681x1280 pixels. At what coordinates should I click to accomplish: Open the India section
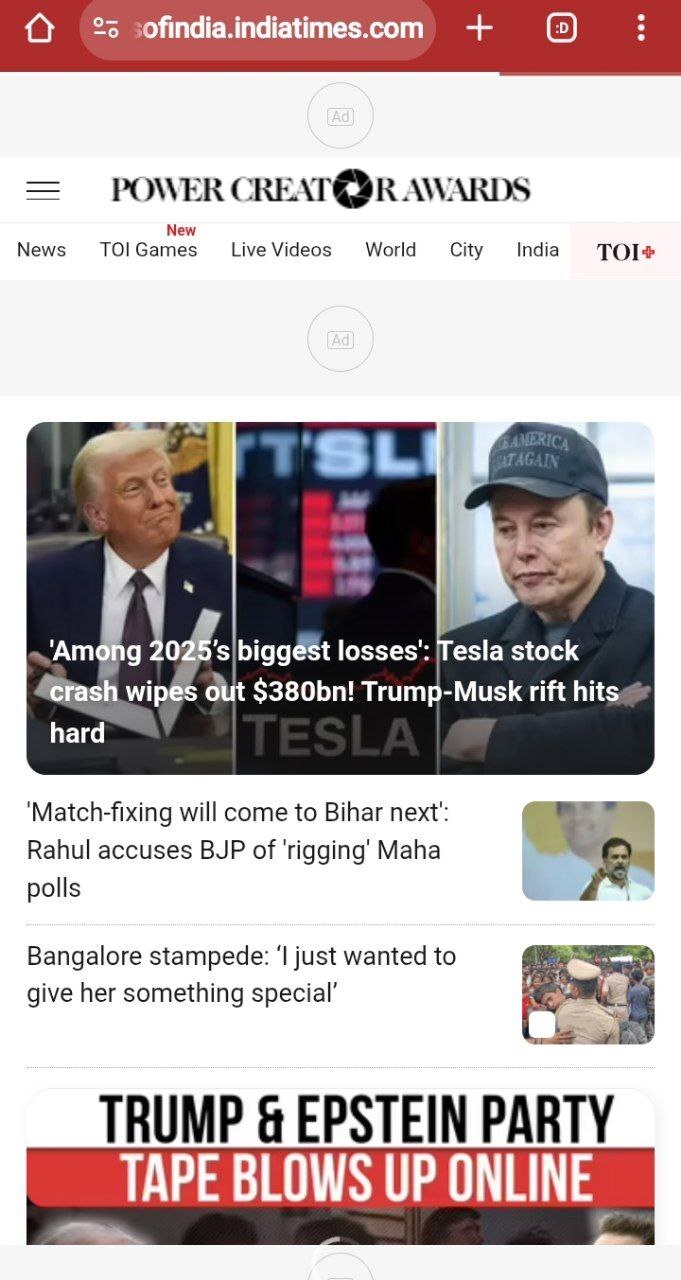tap(537, 250)
